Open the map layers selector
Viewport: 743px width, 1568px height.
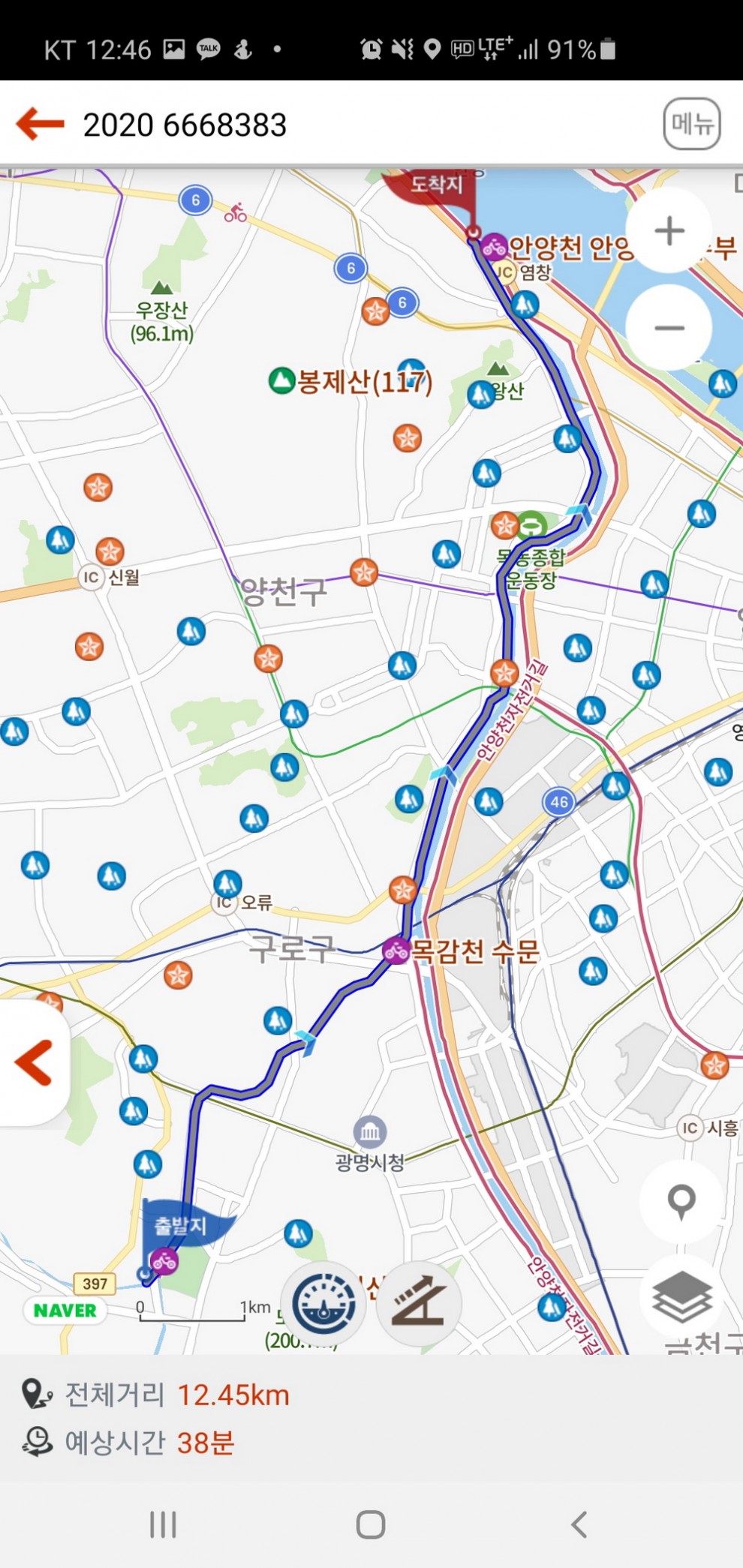coord(681,1297)
